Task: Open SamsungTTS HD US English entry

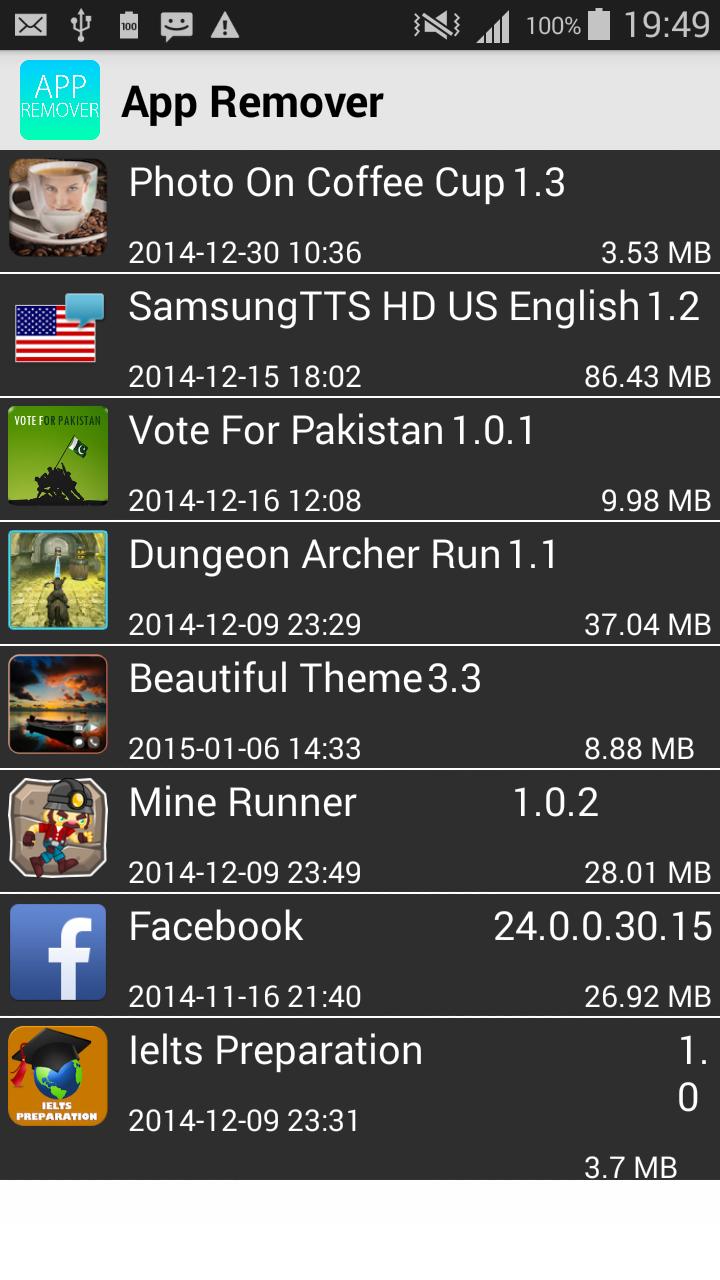Action: coord(360,336)
